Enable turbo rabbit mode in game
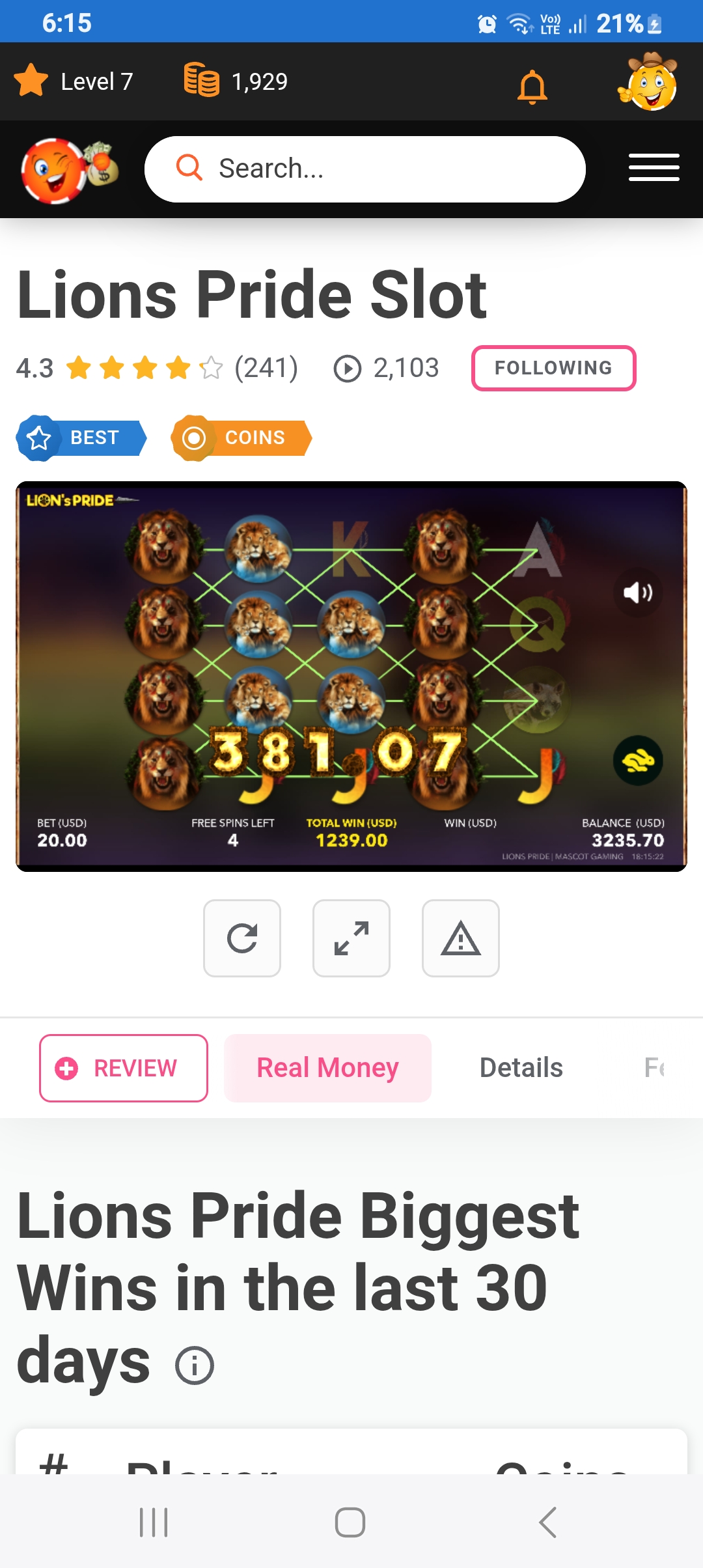The width and height of the screenshot is (703, 1568). coord(638,761)
